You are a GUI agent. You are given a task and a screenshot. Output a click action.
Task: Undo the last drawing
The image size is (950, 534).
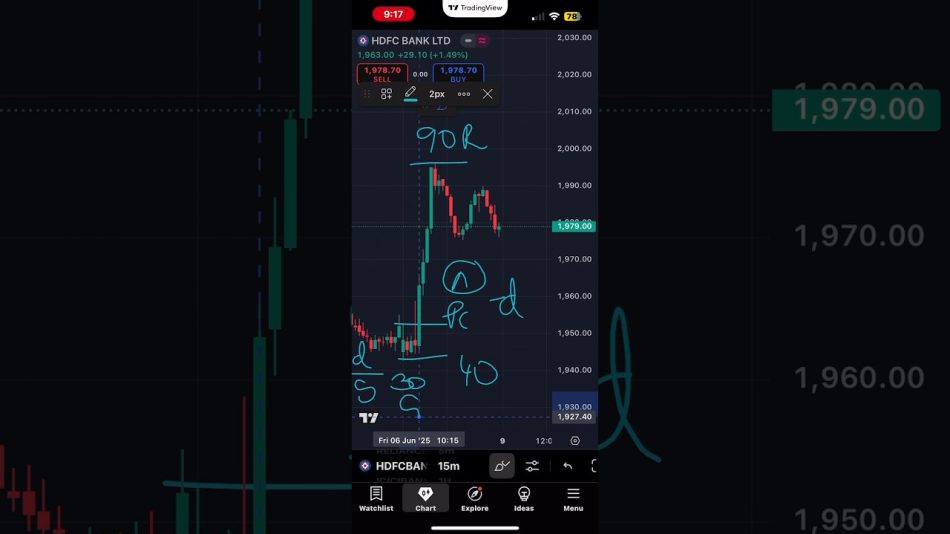(567, 466)
